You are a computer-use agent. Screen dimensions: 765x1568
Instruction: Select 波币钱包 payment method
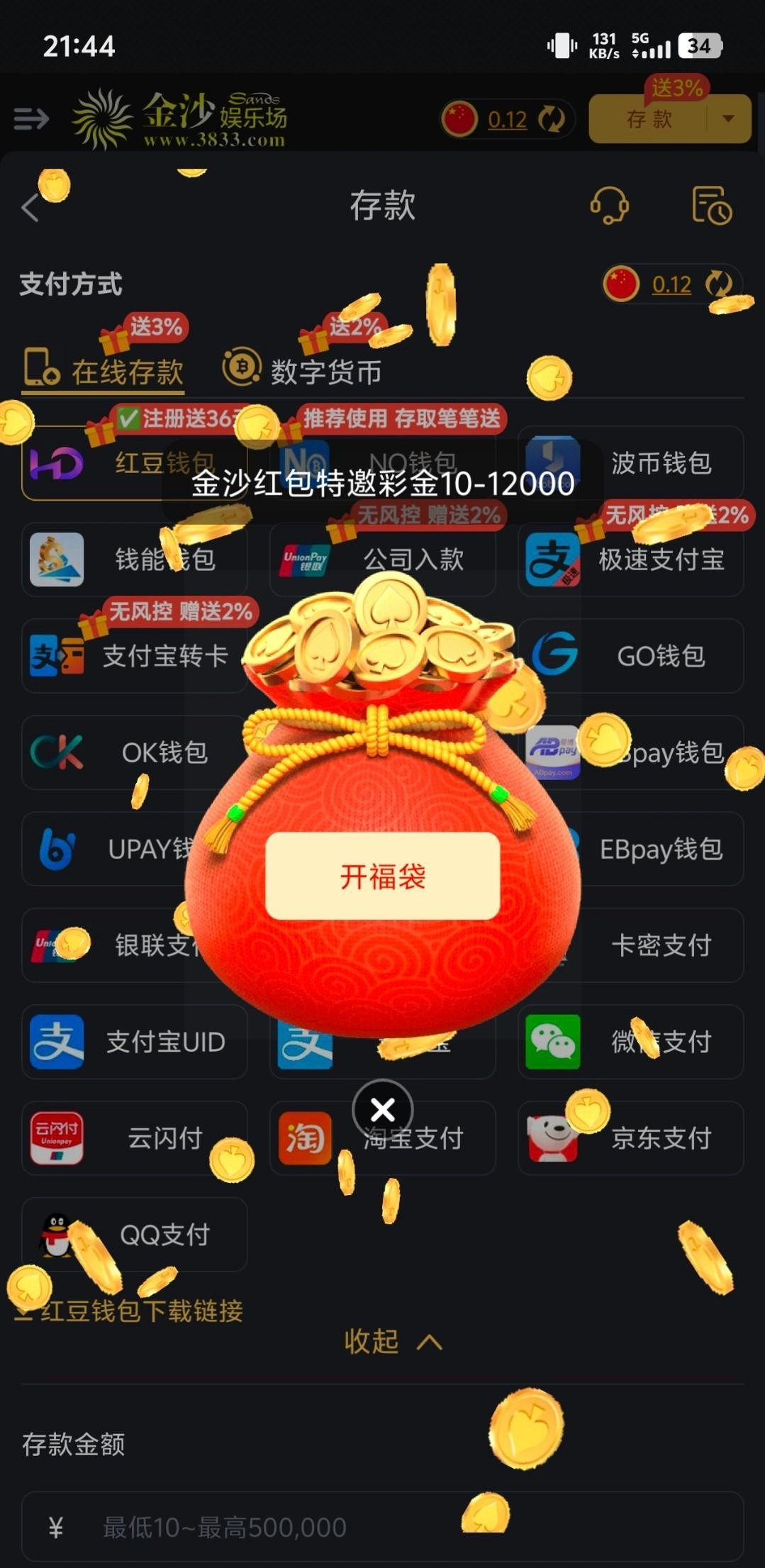tap(630, 463)
